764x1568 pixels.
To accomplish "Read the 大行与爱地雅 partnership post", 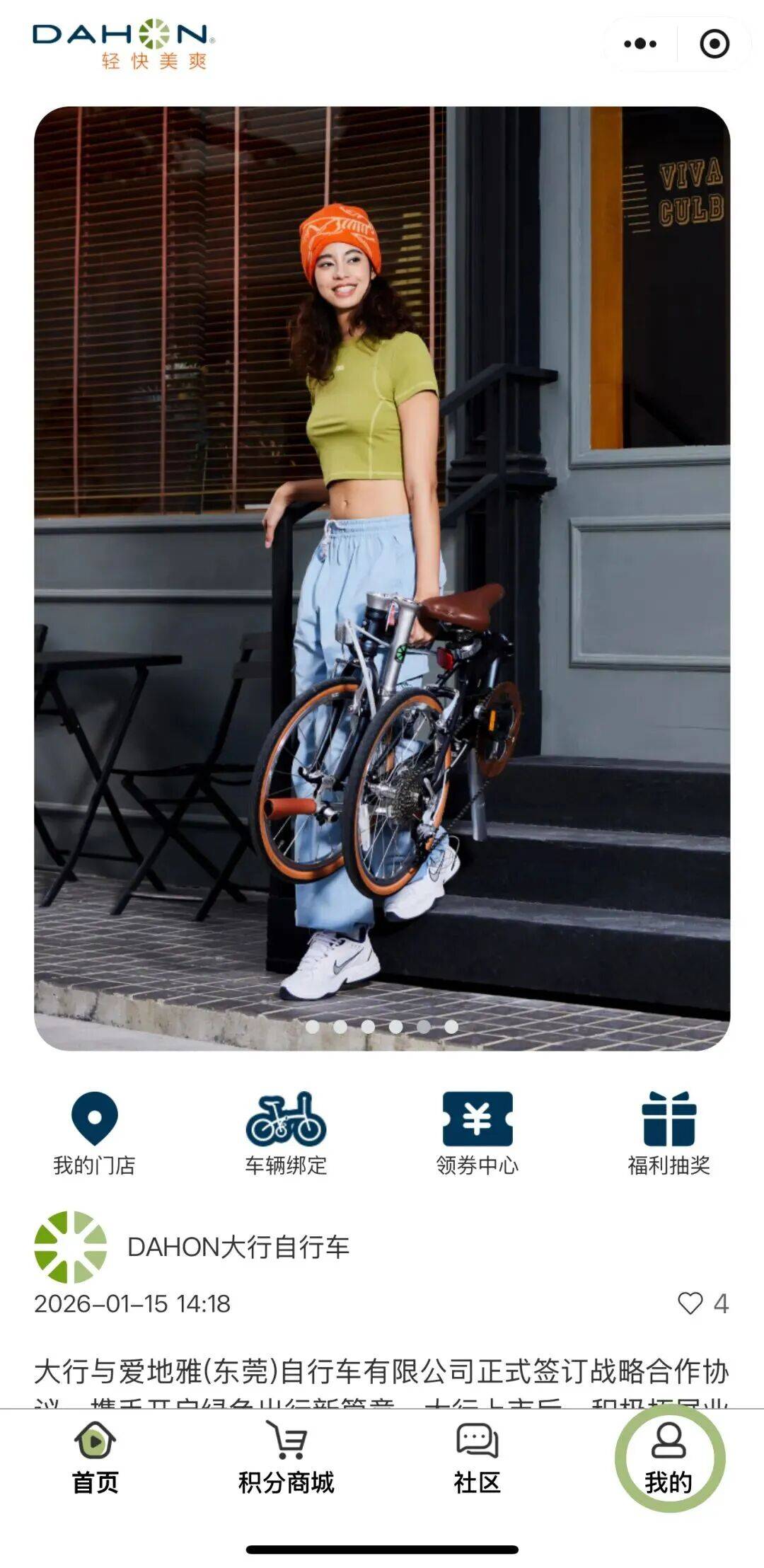I will point(382,1371).
